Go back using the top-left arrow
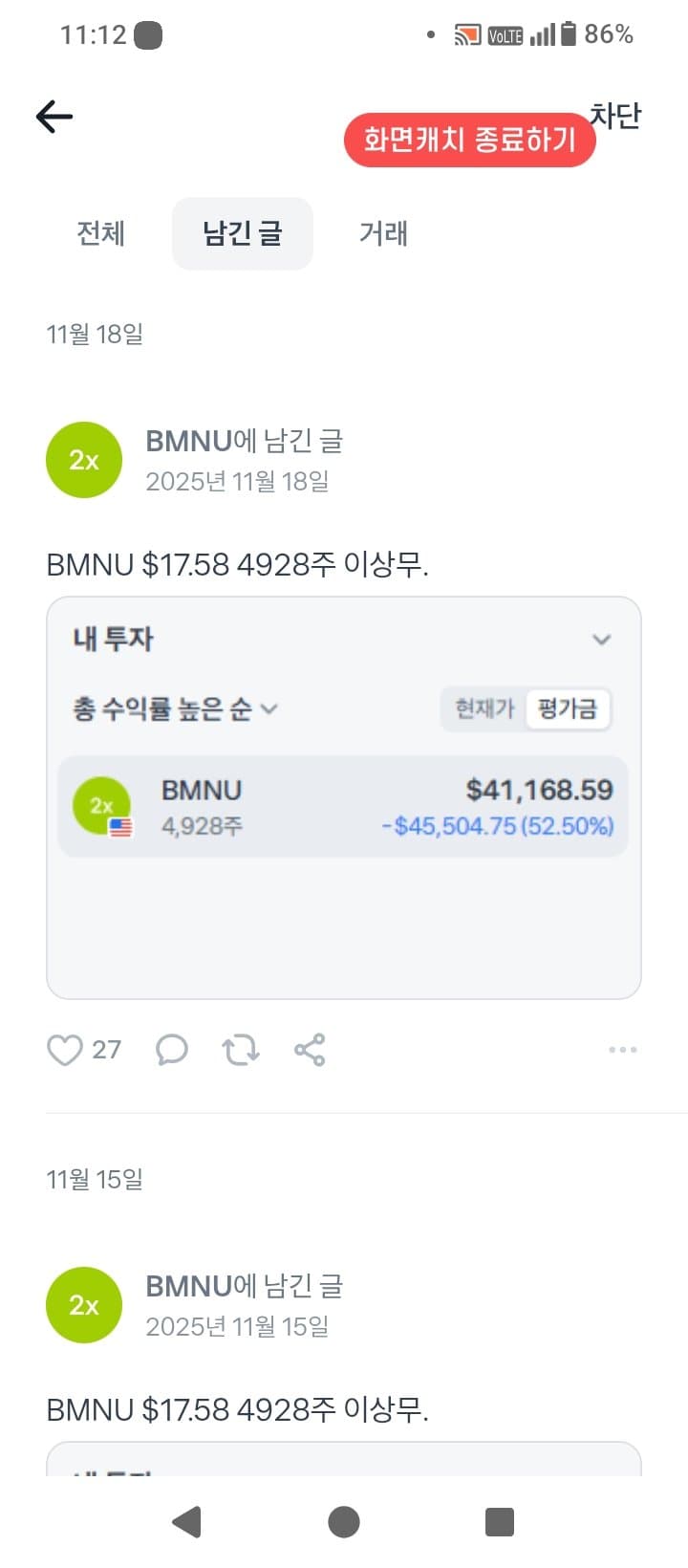This screenshot has height=1568, width=688. coord(54,117)
